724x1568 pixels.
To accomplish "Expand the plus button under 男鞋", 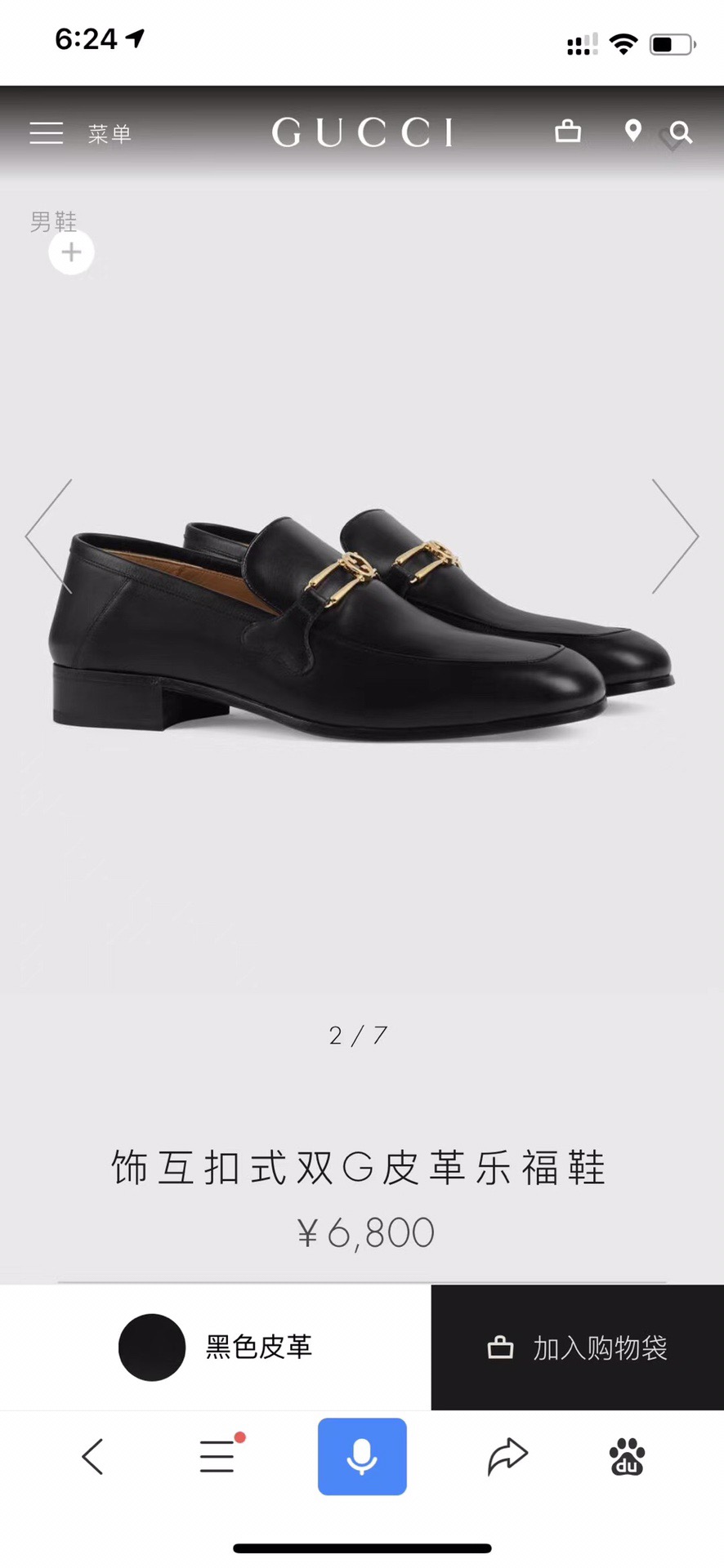I will click(72, 252).
